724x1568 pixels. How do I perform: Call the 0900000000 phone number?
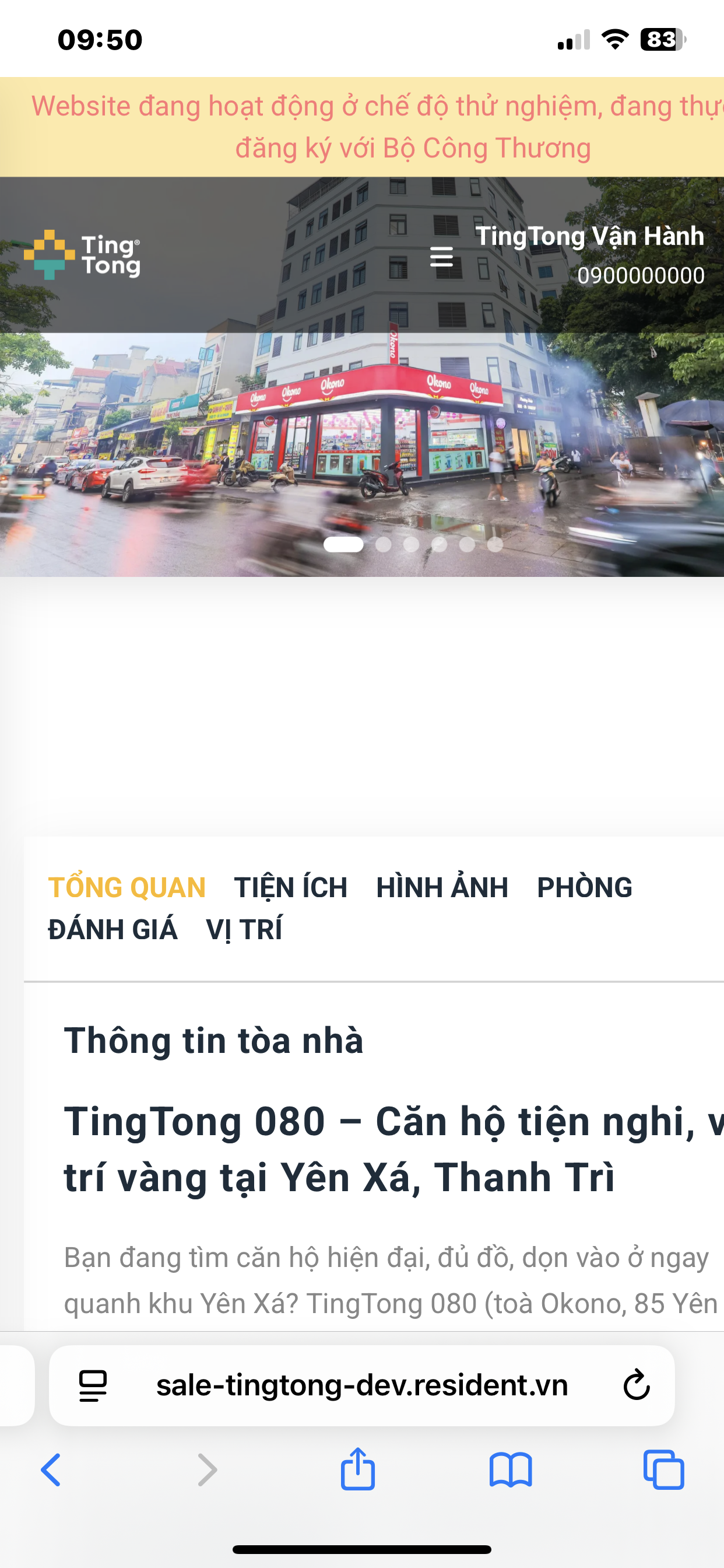(x=640, y=276)
